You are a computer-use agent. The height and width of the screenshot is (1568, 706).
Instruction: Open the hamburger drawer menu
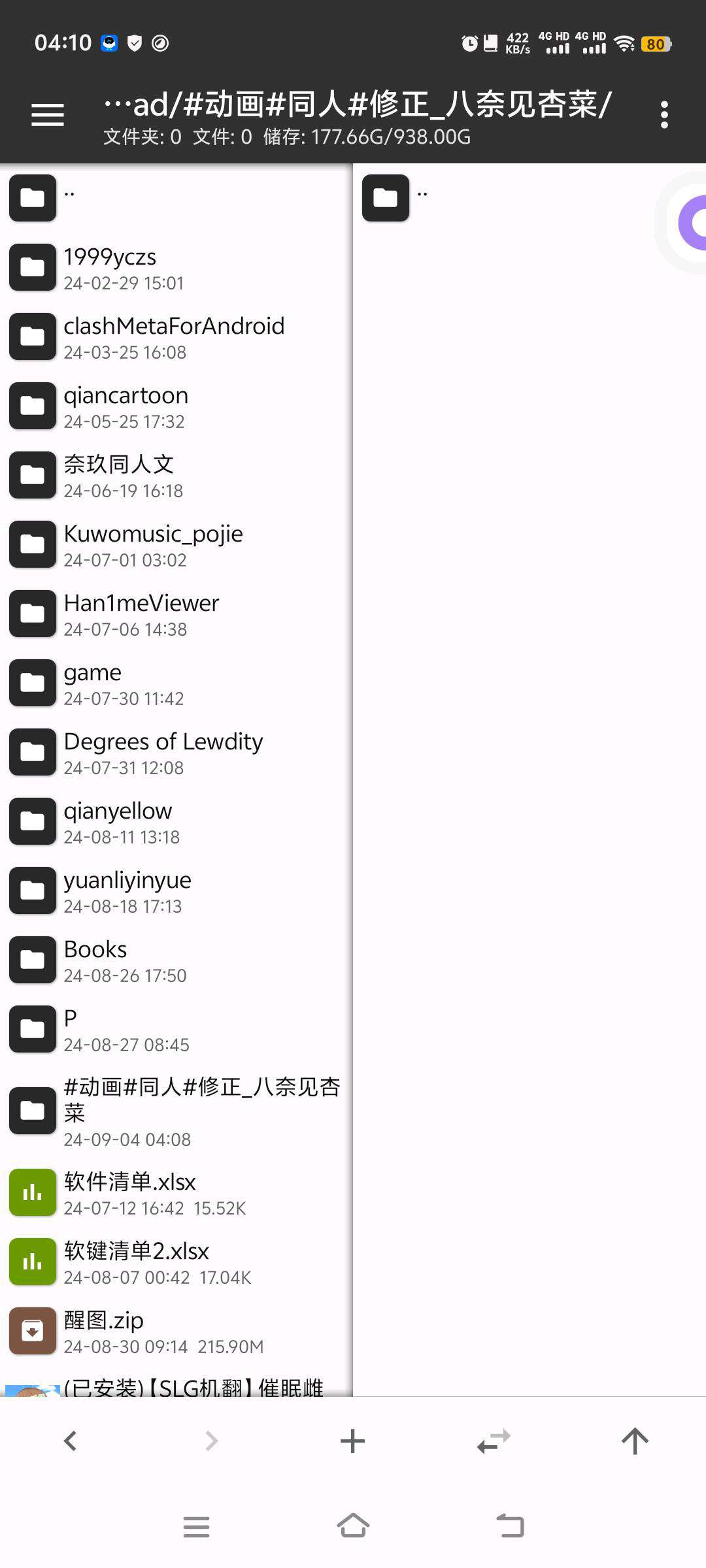pos(48,115)
